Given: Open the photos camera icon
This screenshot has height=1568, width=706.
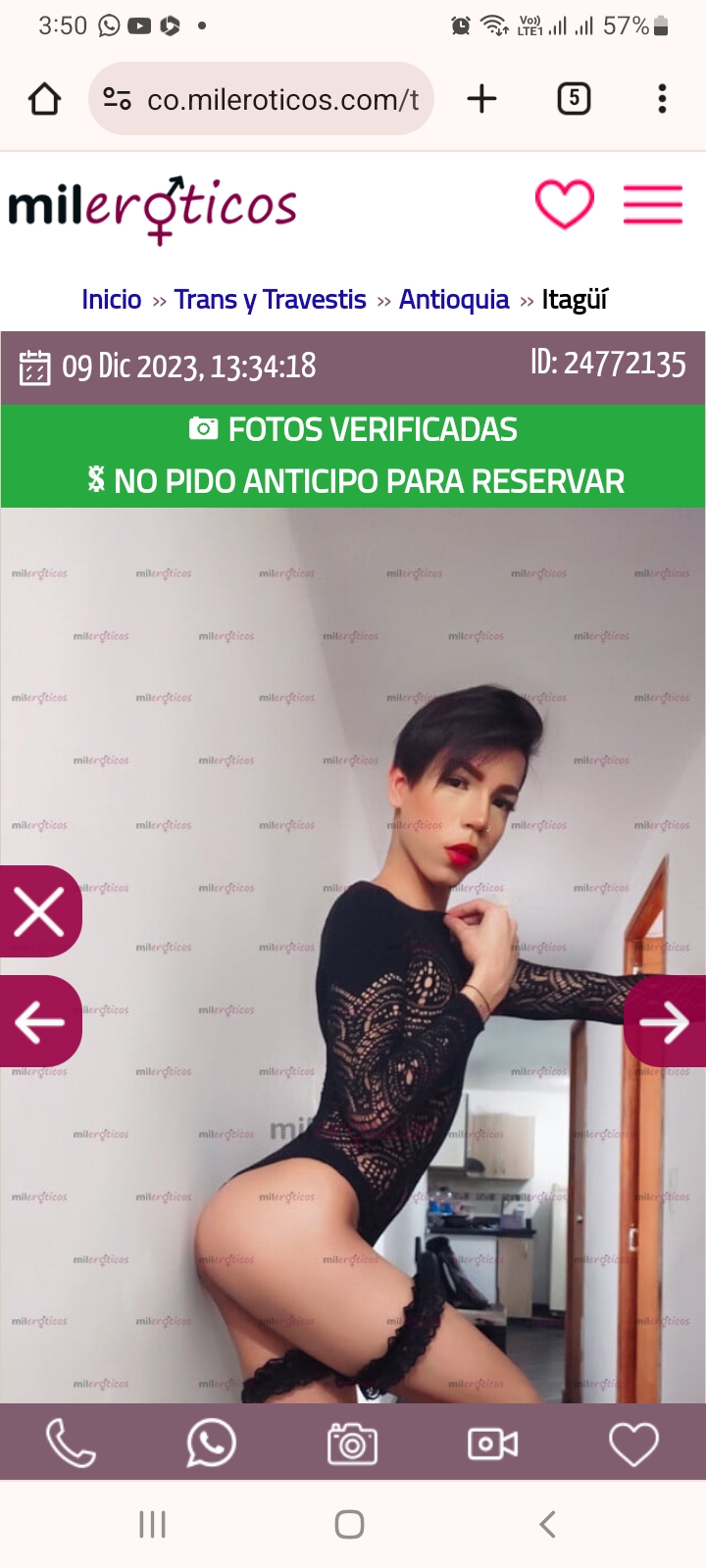Looking at the screenshot, I should click(352, 1443).
